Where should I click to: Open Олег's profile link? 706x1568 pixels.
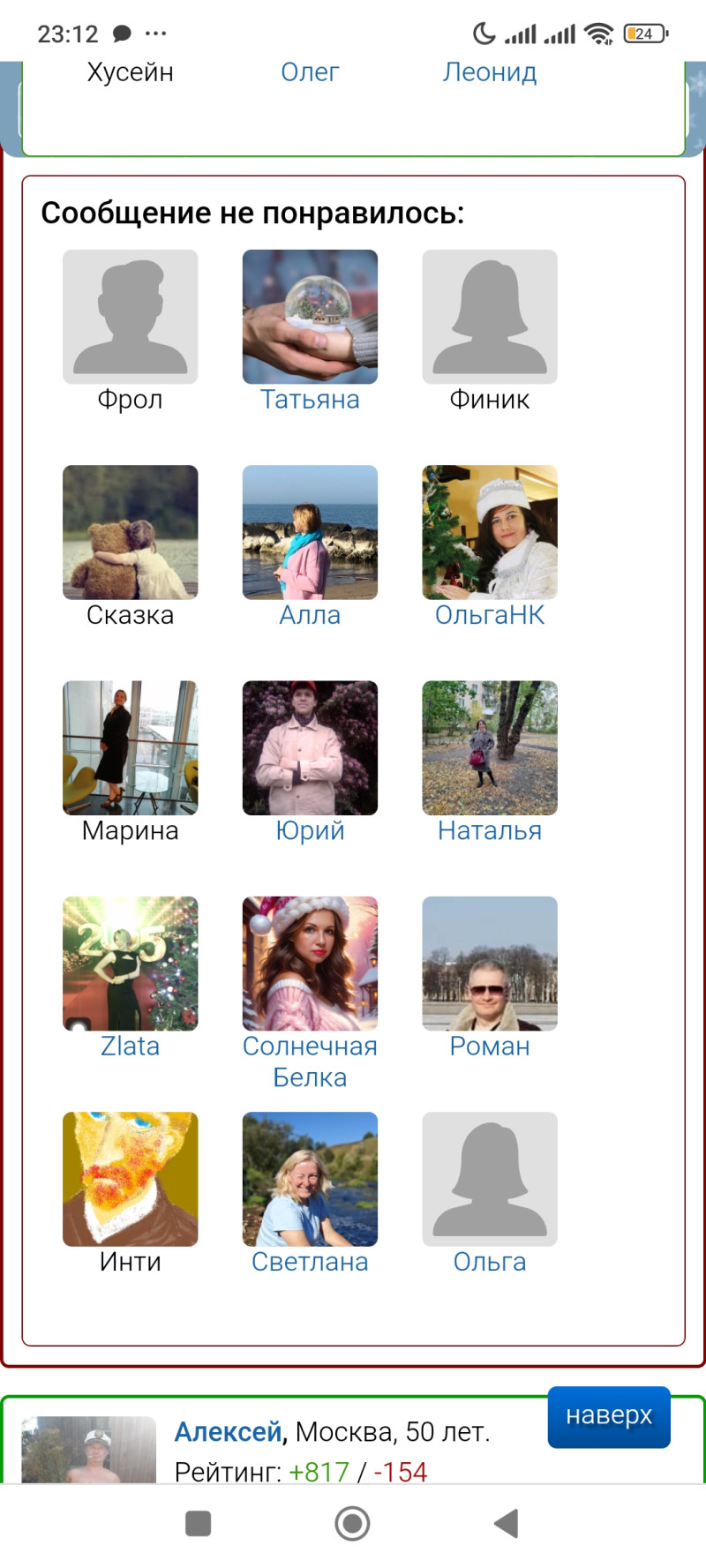pyautogui.click(x=310, y=71)
